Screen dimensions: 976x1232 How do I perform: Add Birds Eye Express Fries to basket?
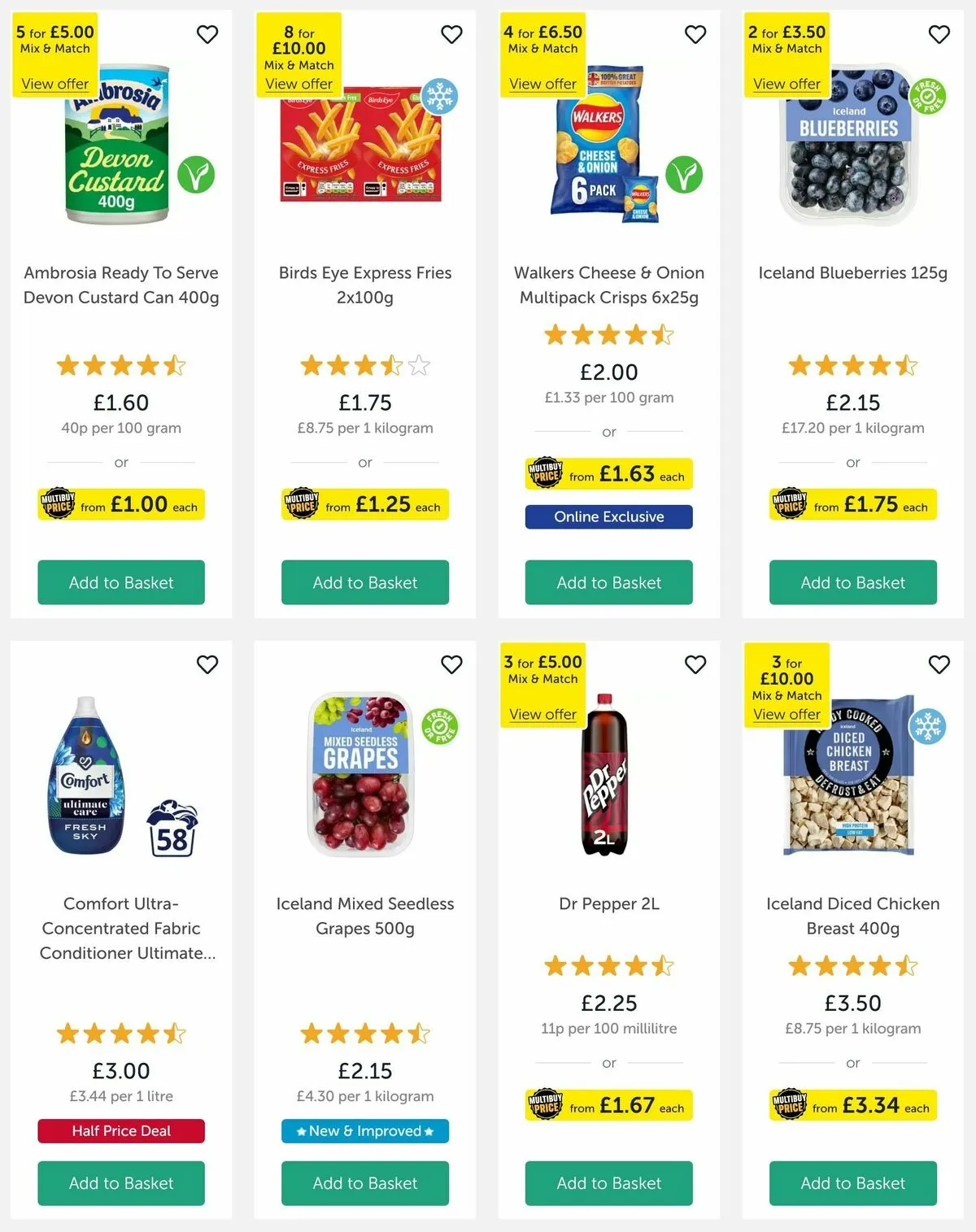click(x=364, y=582)
